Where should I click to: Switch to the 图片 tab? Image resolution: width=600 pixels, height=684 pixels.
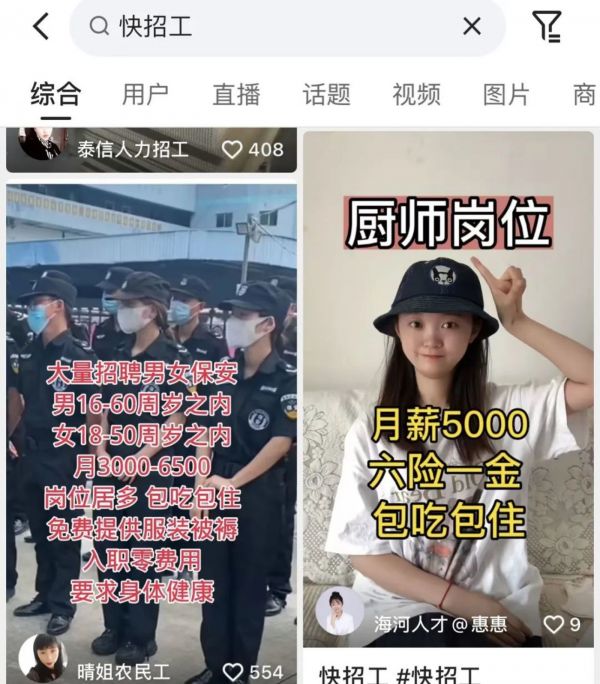(506, 95)
